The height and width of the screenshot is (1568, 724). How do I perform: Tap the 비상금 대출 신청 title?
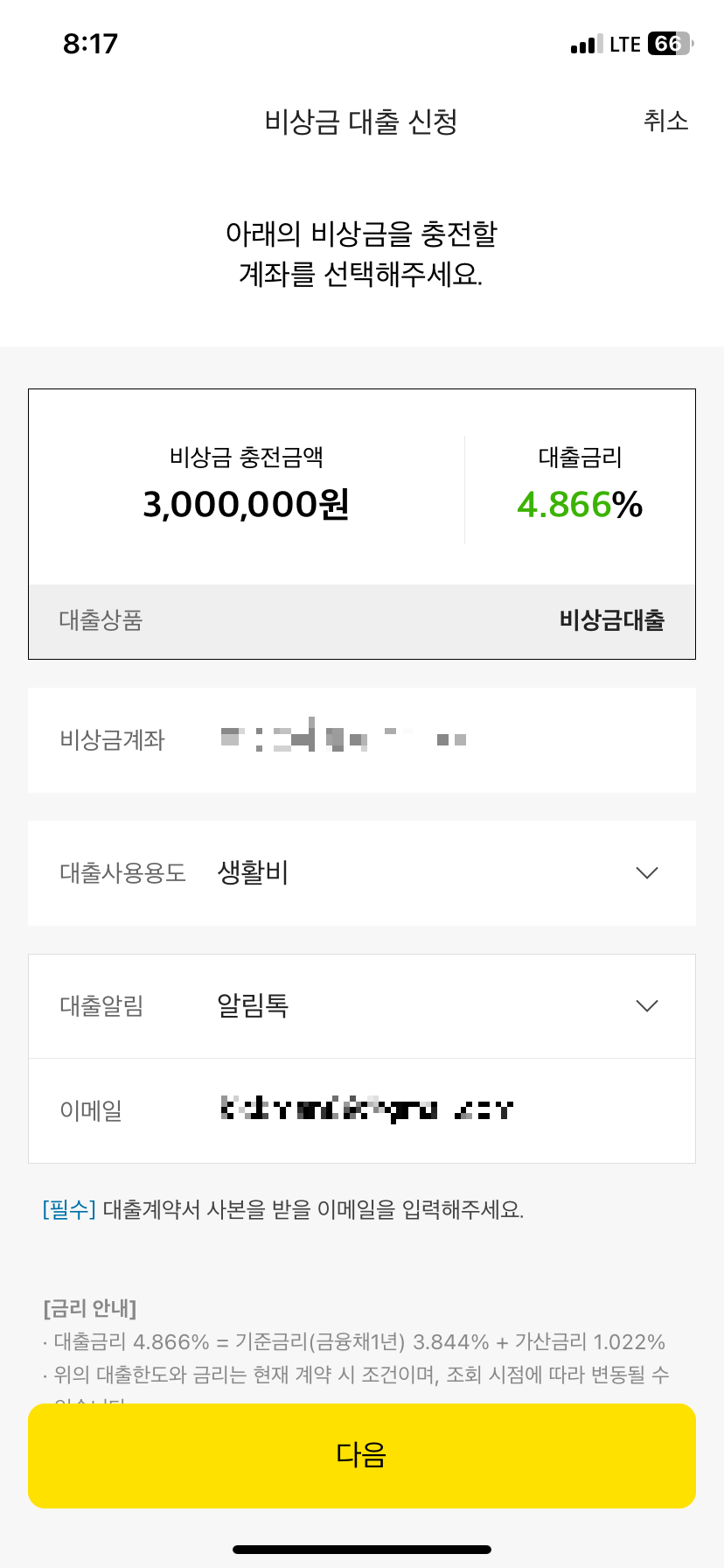pos(362,122)
